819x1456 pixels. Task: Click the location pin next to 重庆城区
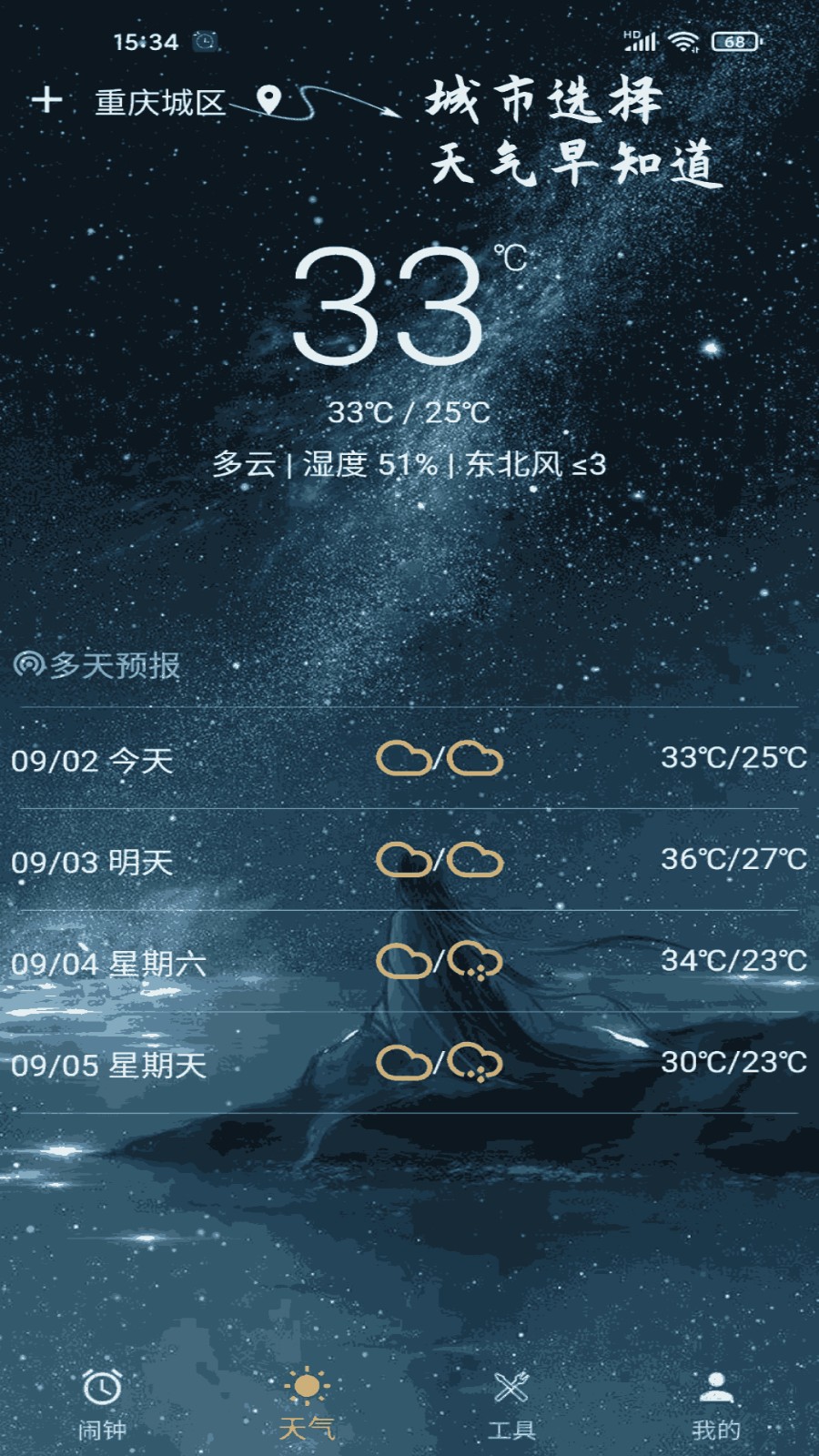pyautogui.click(x=267, y=100)
